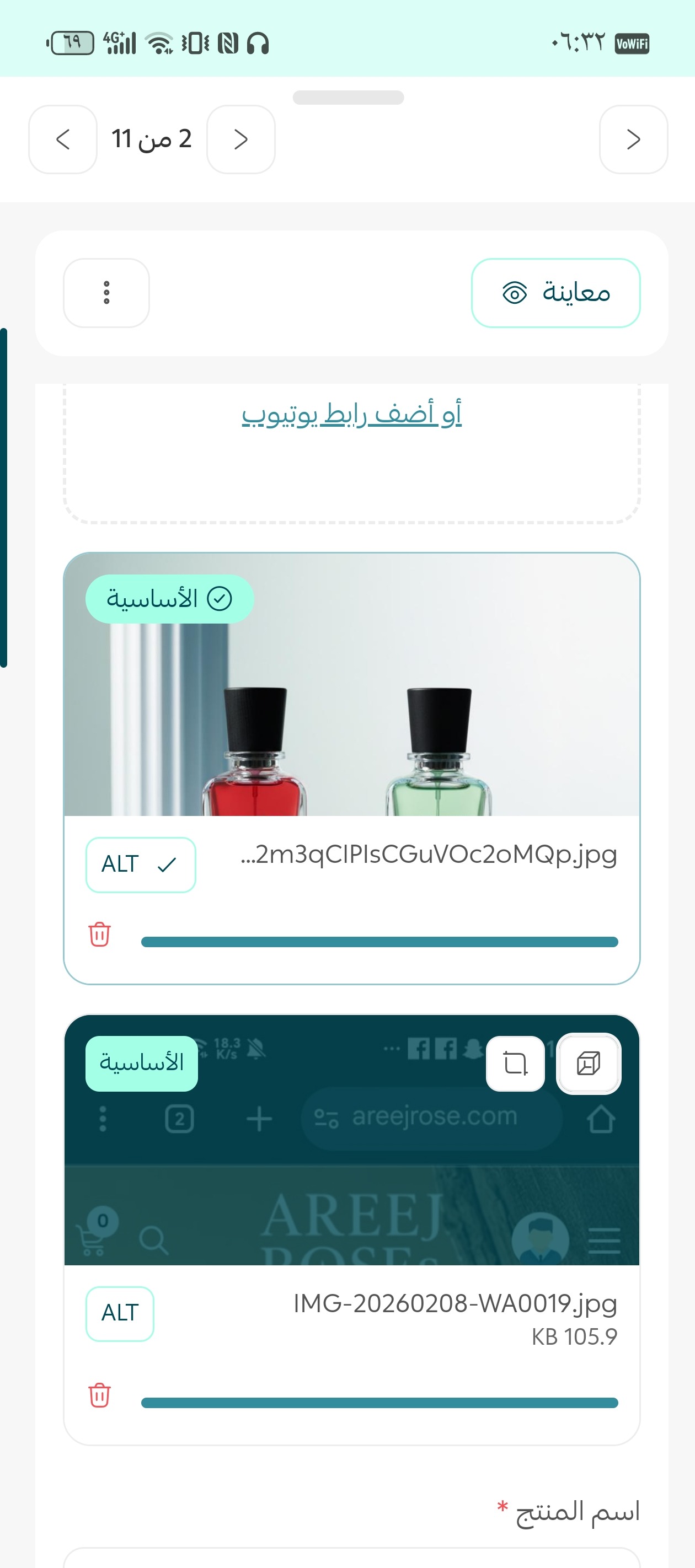Screen dimensions: 695x1568
Task: Delete the perfume bottles .jpg image
Action: [x=99, y=935]
